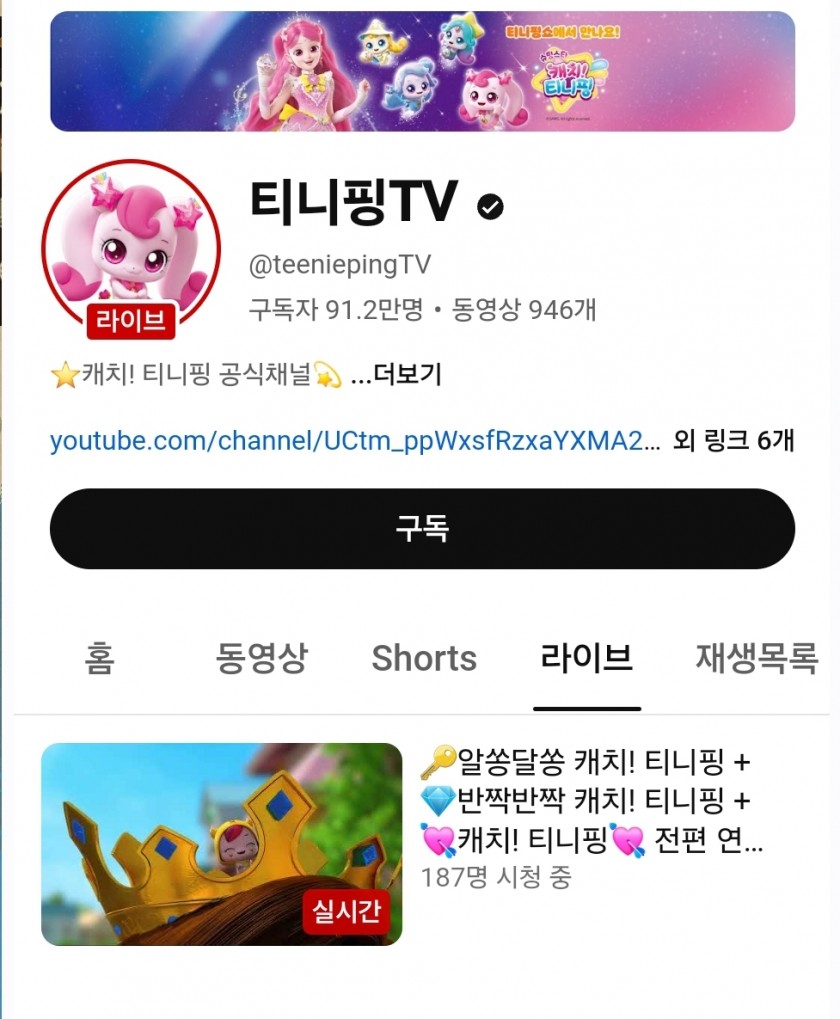Switch to the 동영상 tab
The image size is (840, 1019).
tap(262, 658)
